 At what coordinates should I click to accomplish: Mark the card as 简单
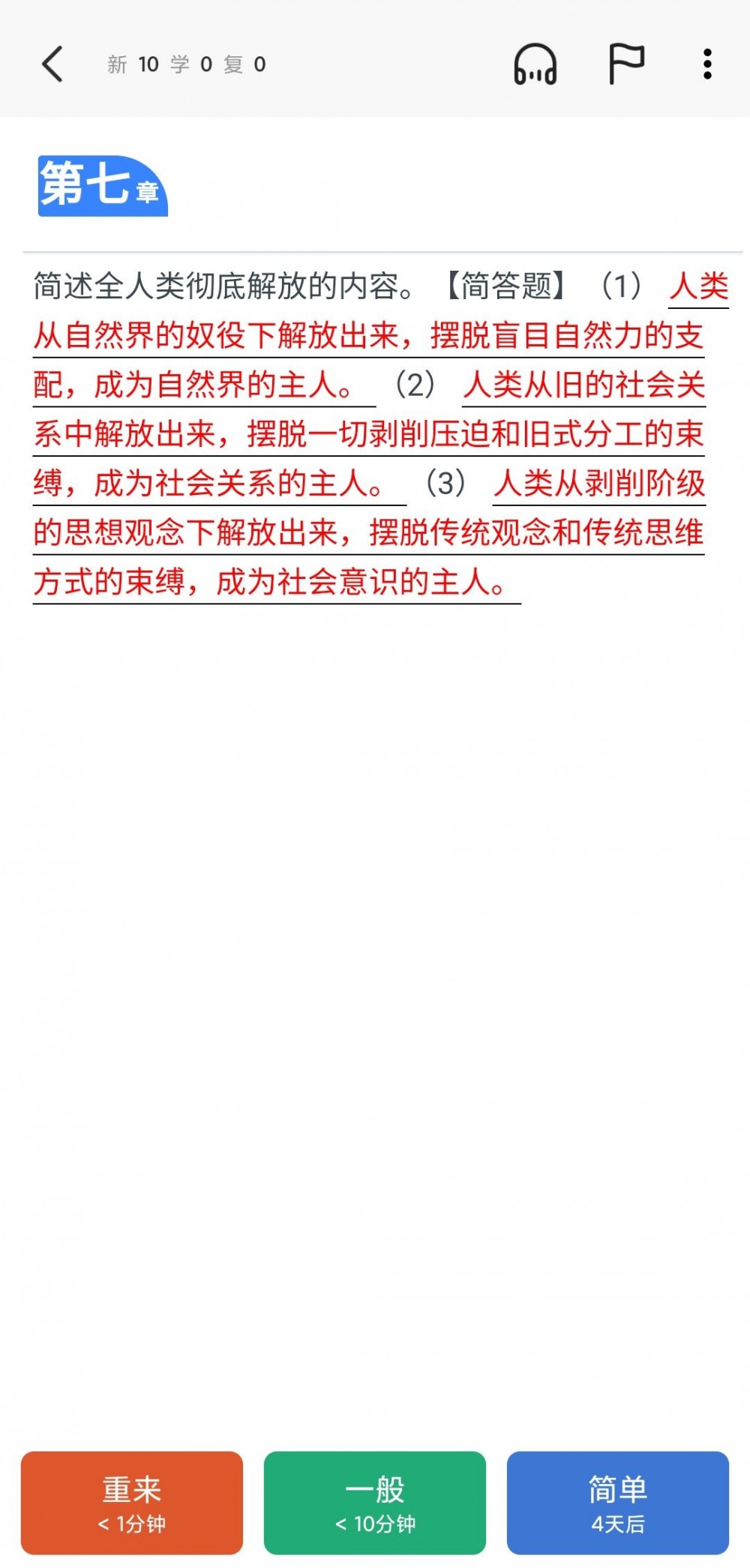tap(618, 1503)
